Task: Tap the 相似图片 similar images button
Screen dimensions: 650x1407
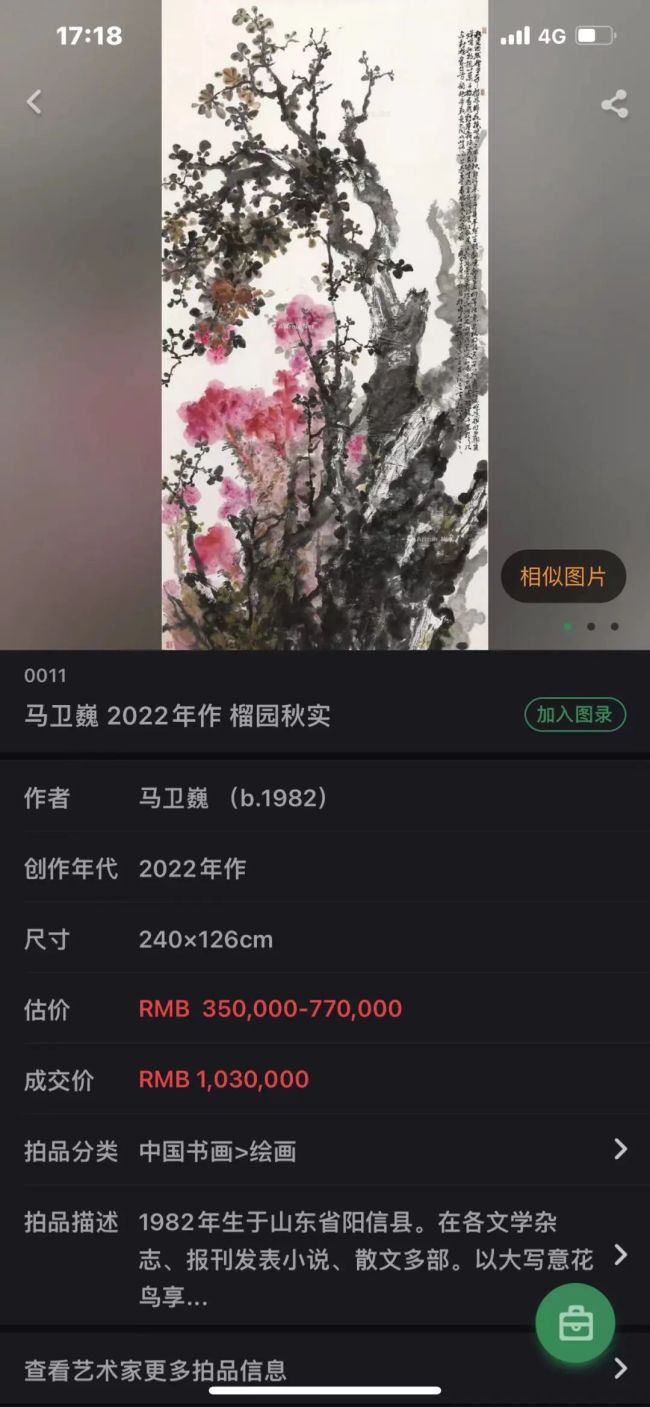Action: [x=563, y=576]
